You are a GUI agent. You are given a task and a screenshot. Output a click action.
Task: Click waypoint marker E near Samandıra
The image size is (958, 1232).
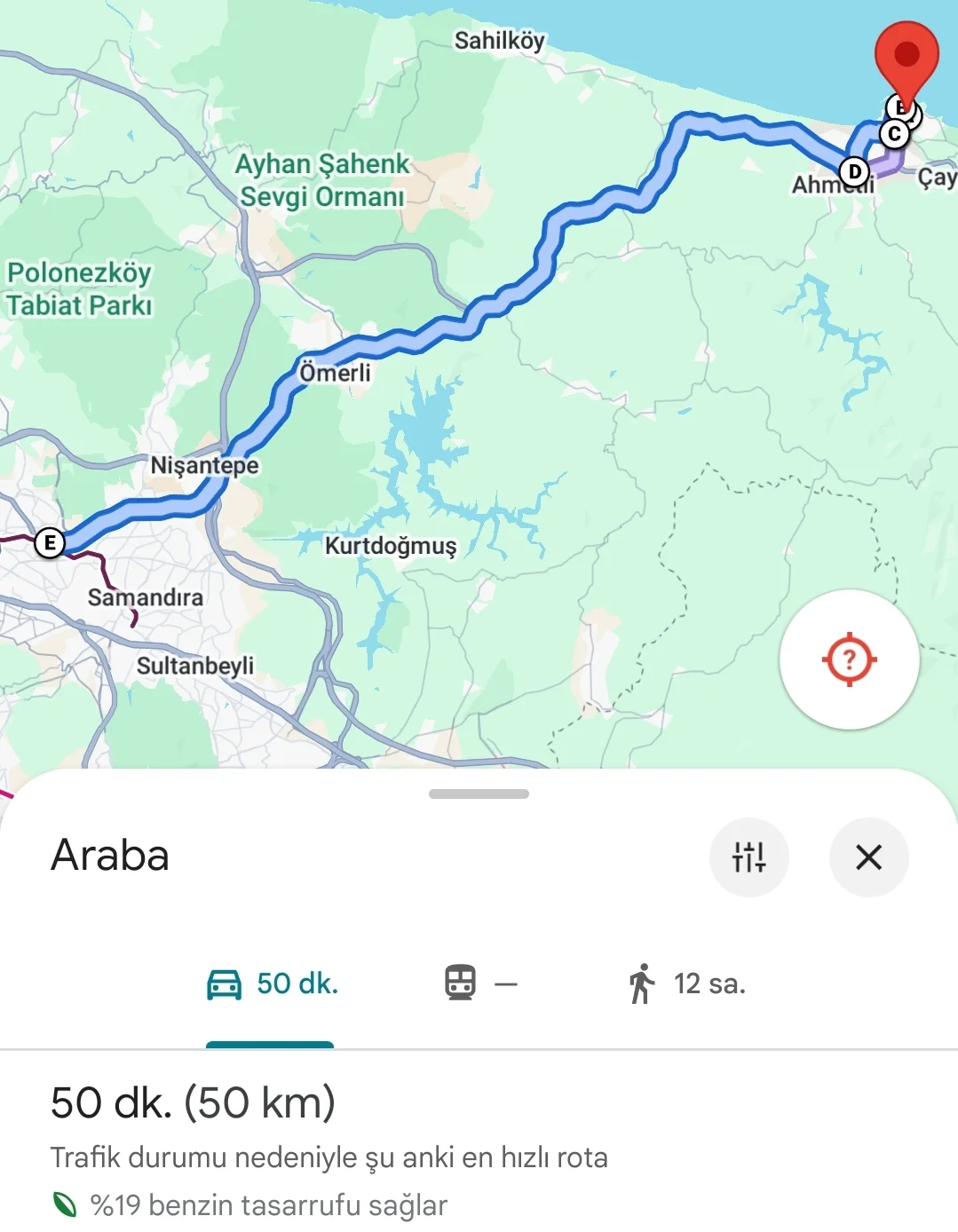pyautogui.click(x=49, y=542)
